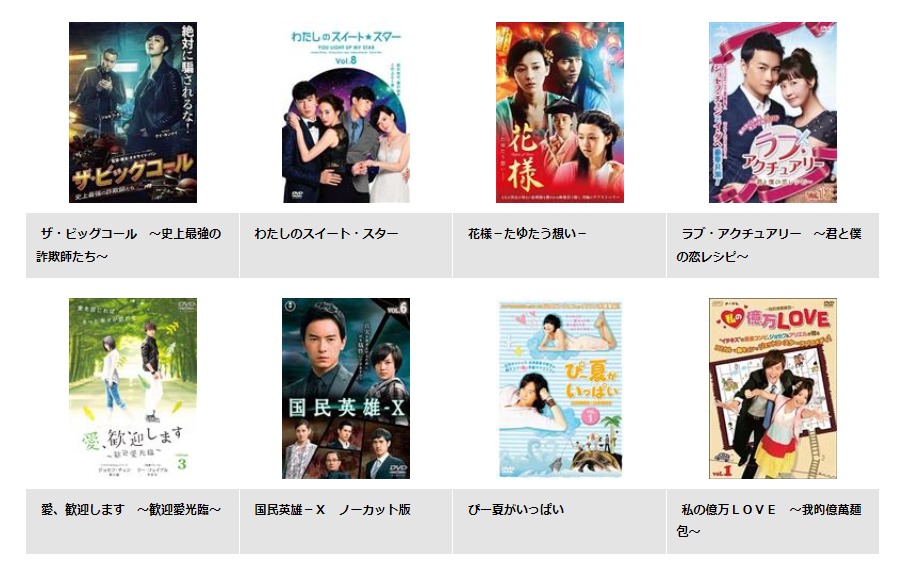Select 私の億万LOVE drama tile
This screenshot has height=564, width=904.
[x=772, y=388]
